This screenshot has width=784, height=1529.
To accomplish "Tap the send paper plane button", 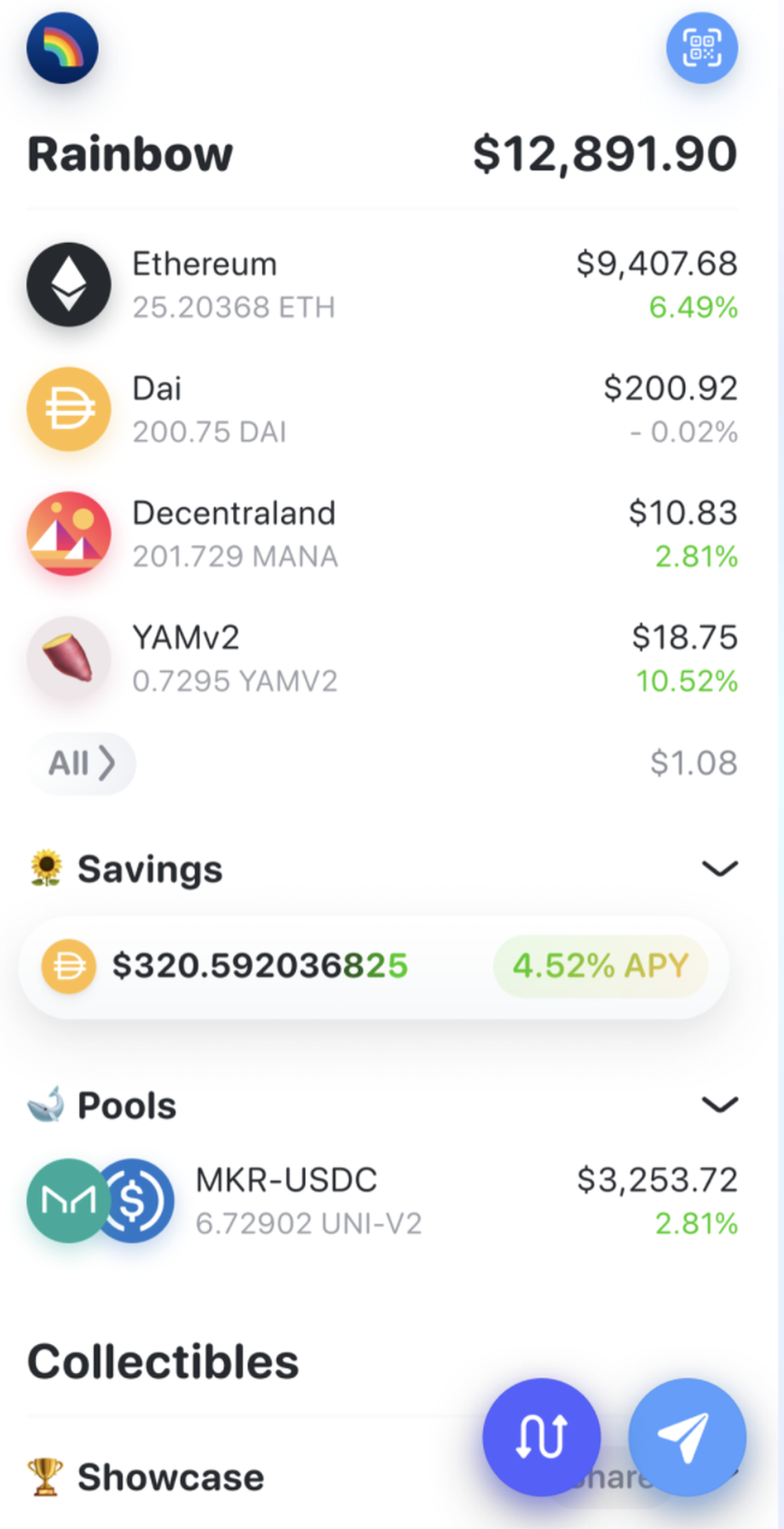I will tap(688, 1435).
